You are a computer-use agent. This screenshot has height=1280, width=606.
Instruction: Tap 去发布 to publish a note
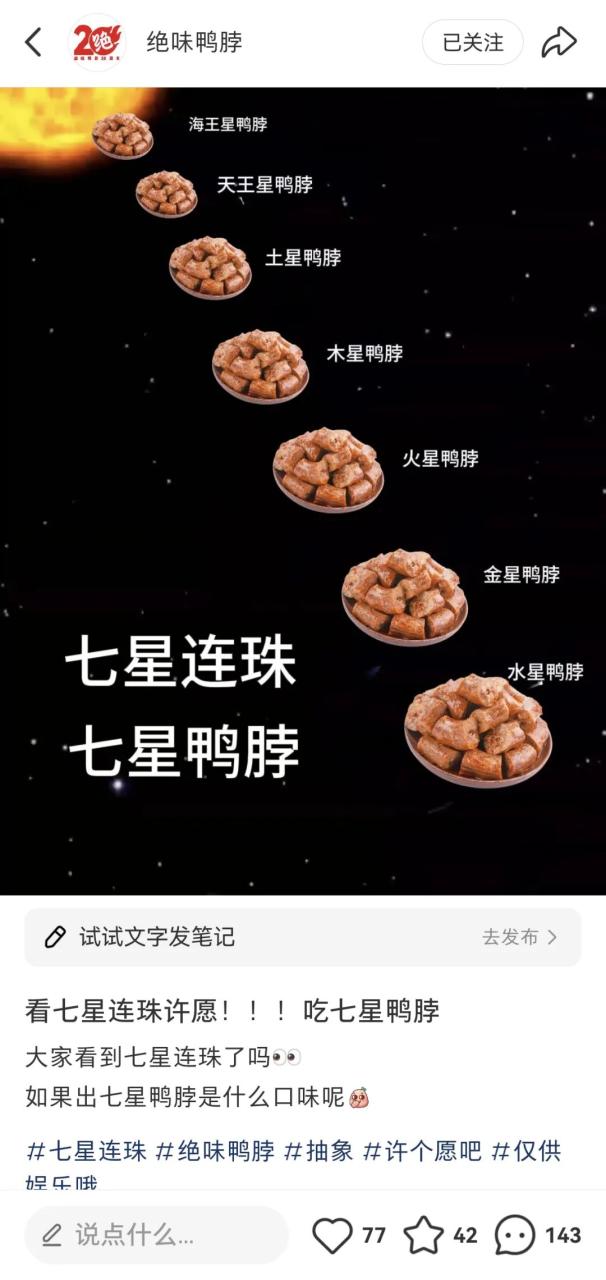tap(520, 937)
